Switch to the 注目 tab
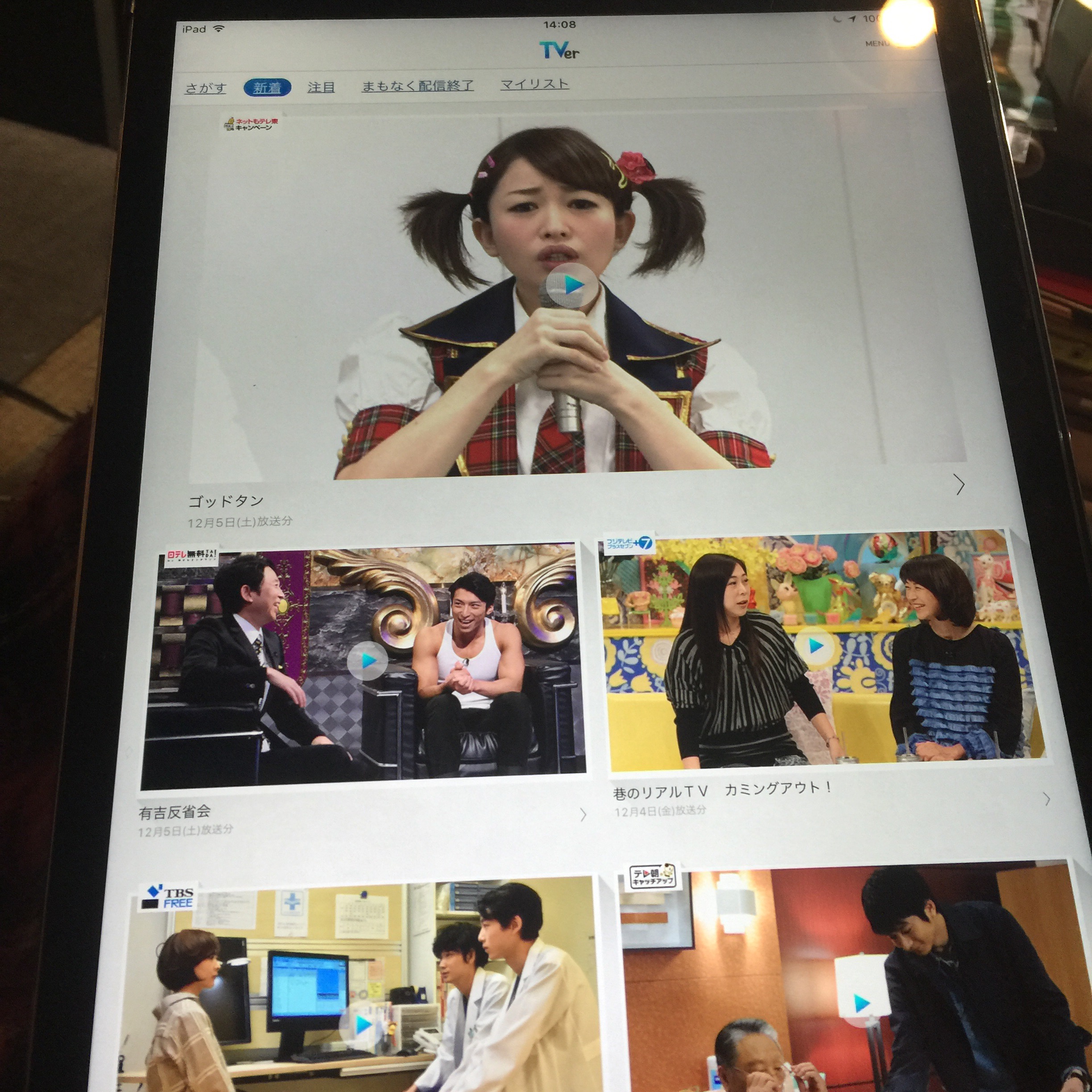 pyautogui.click(x=321, y=87)
